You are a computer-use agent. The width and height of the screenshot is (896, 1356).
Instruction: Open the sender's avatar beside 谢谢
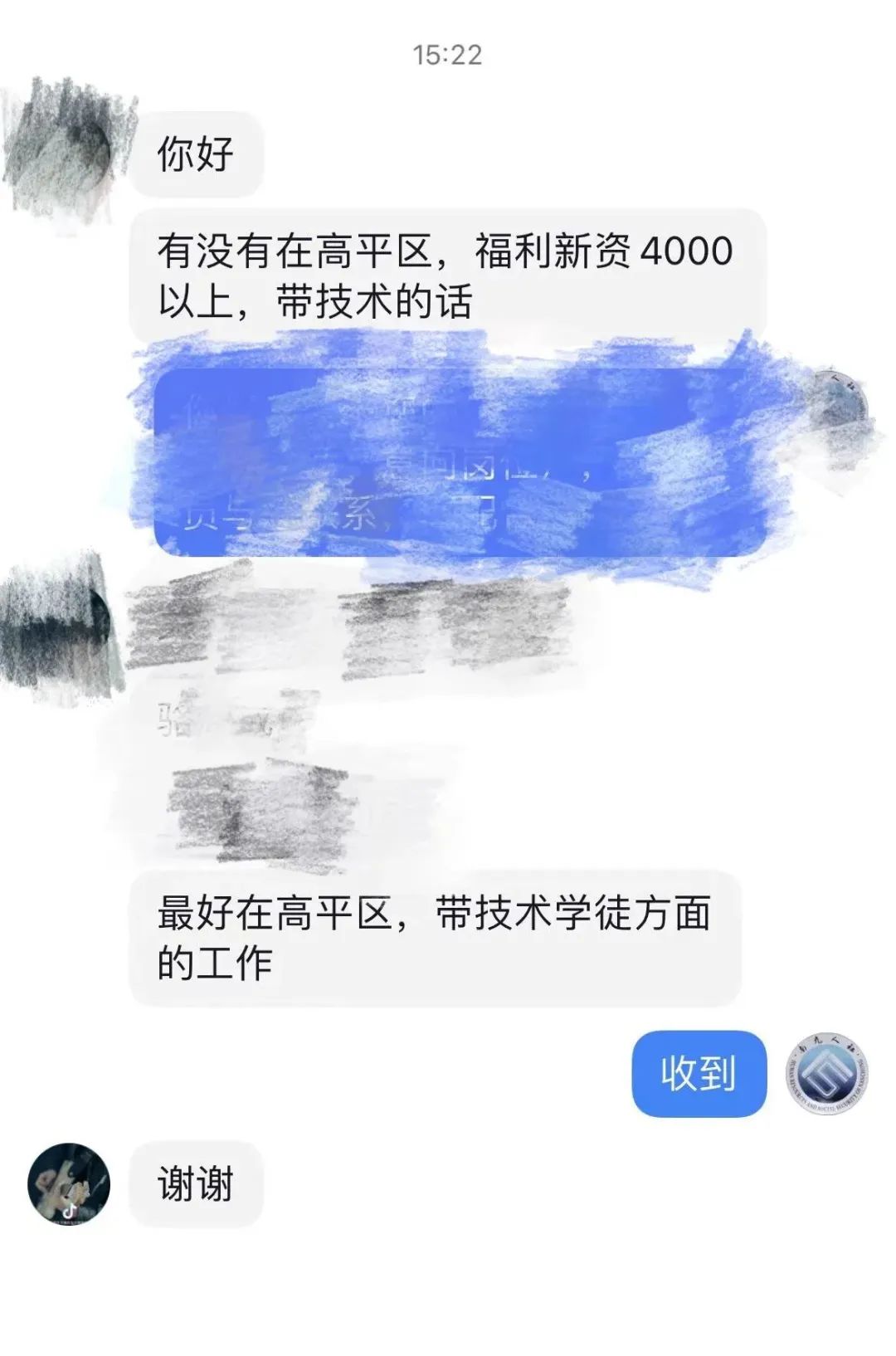point(69,1184)
